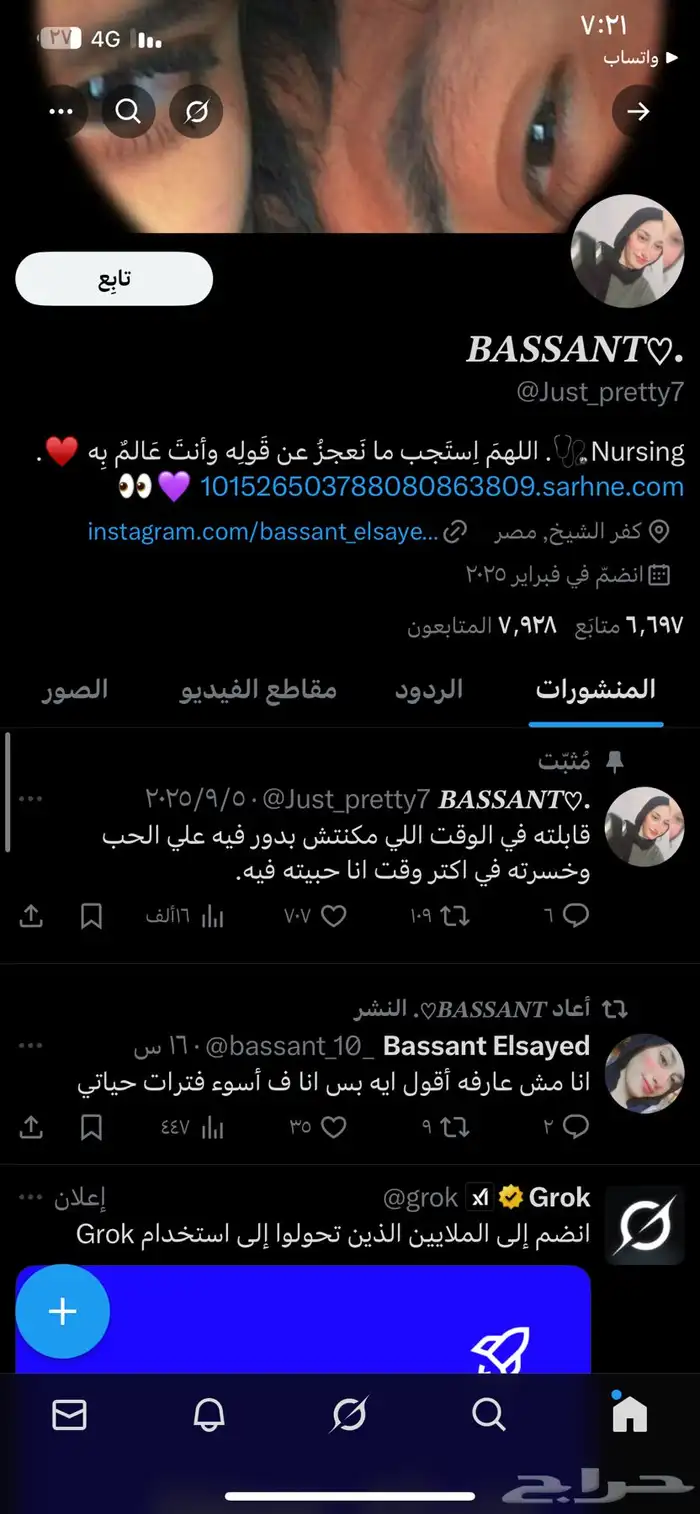Switch to the الصور tab

click(75, 689)
